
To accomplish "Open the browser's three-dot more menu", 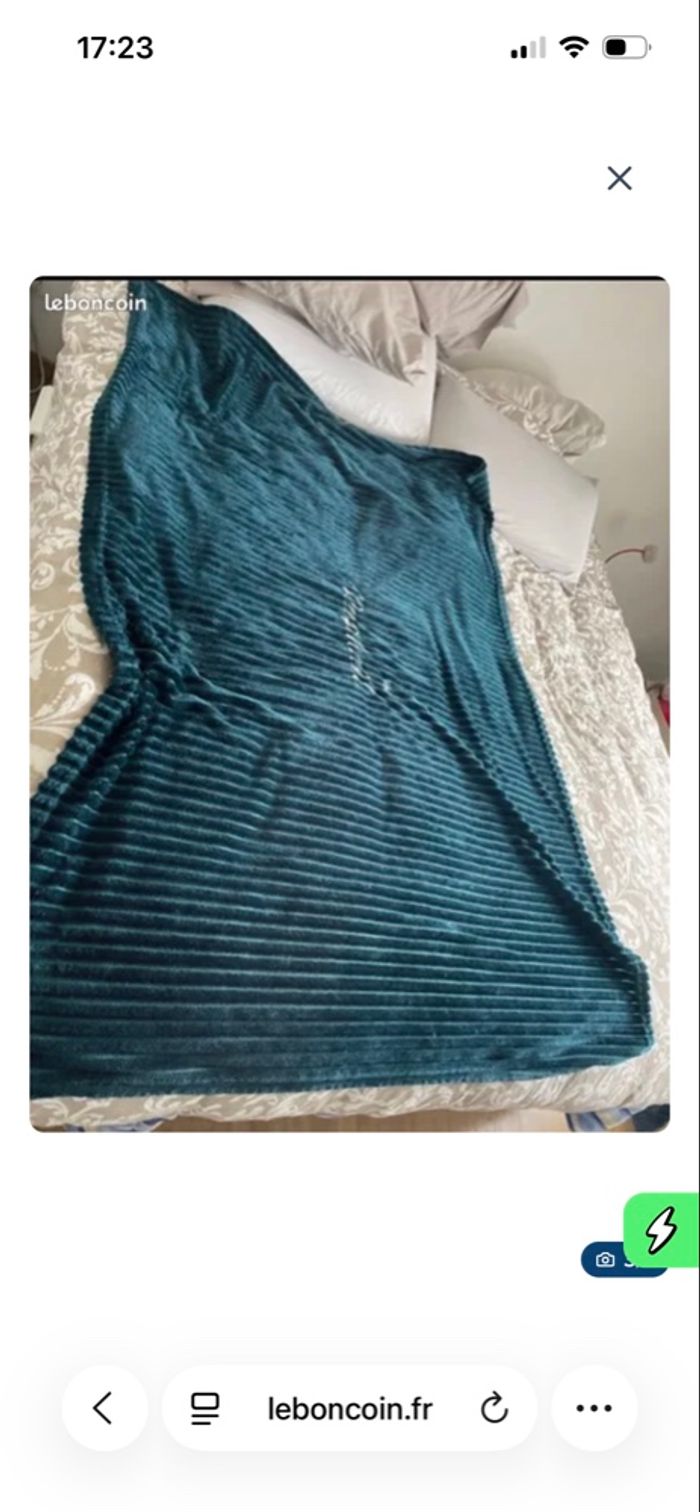I will [x=594, y=1408].
